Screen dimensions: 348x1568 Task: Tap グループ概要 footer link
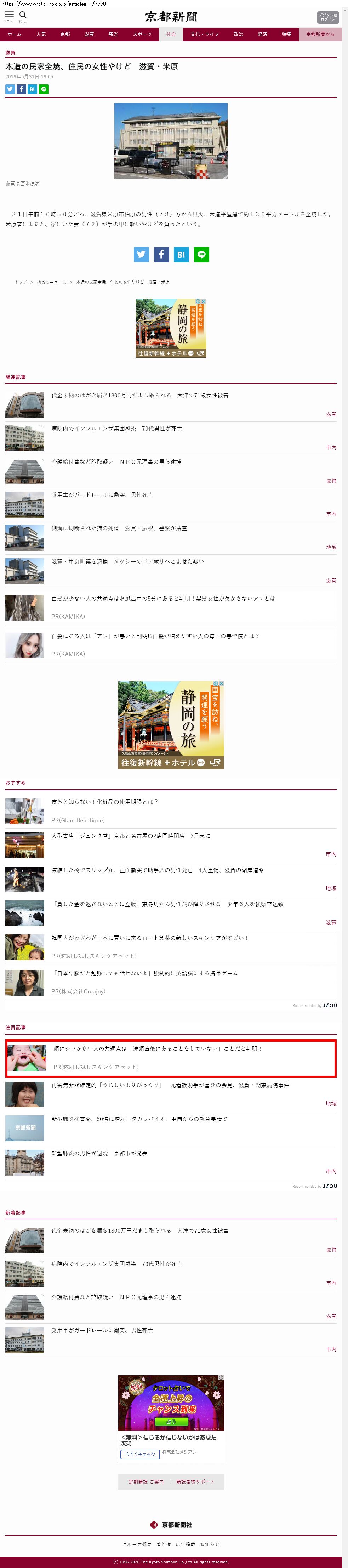pyautogui.click(x=137, y=1544)
